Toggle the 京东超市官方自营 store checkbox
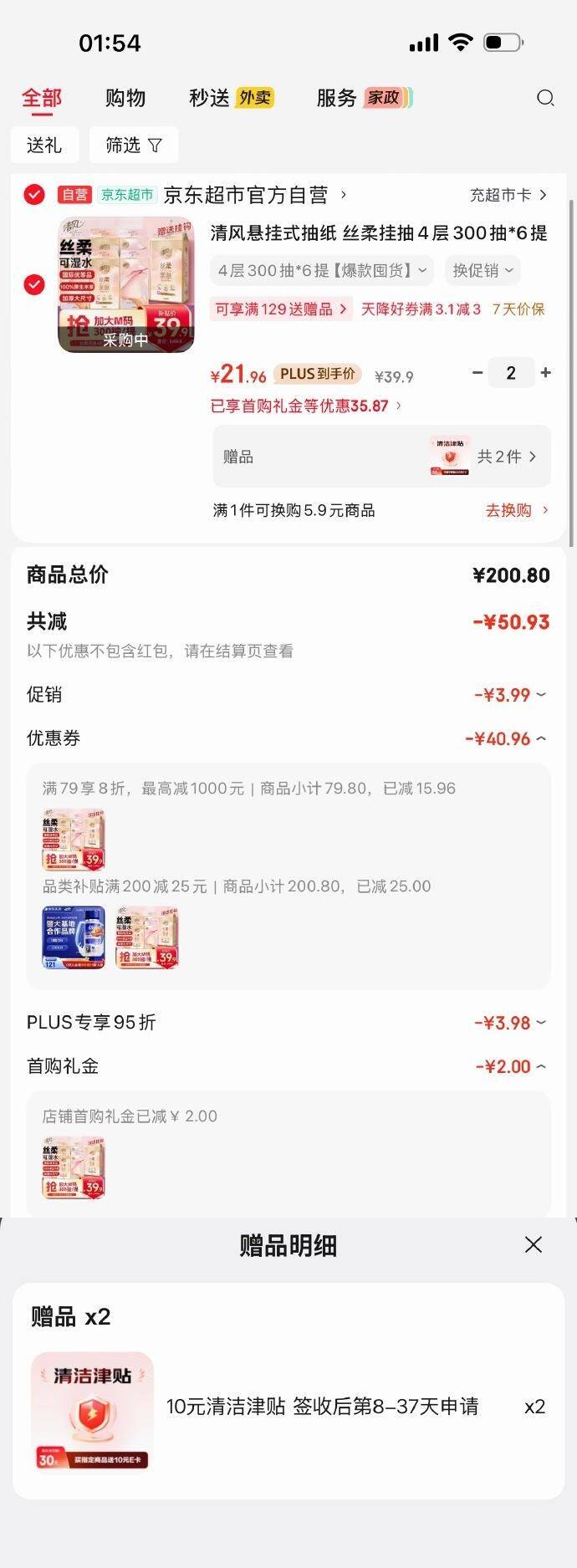The image size is (577, 1568). [x=34, y=195]
